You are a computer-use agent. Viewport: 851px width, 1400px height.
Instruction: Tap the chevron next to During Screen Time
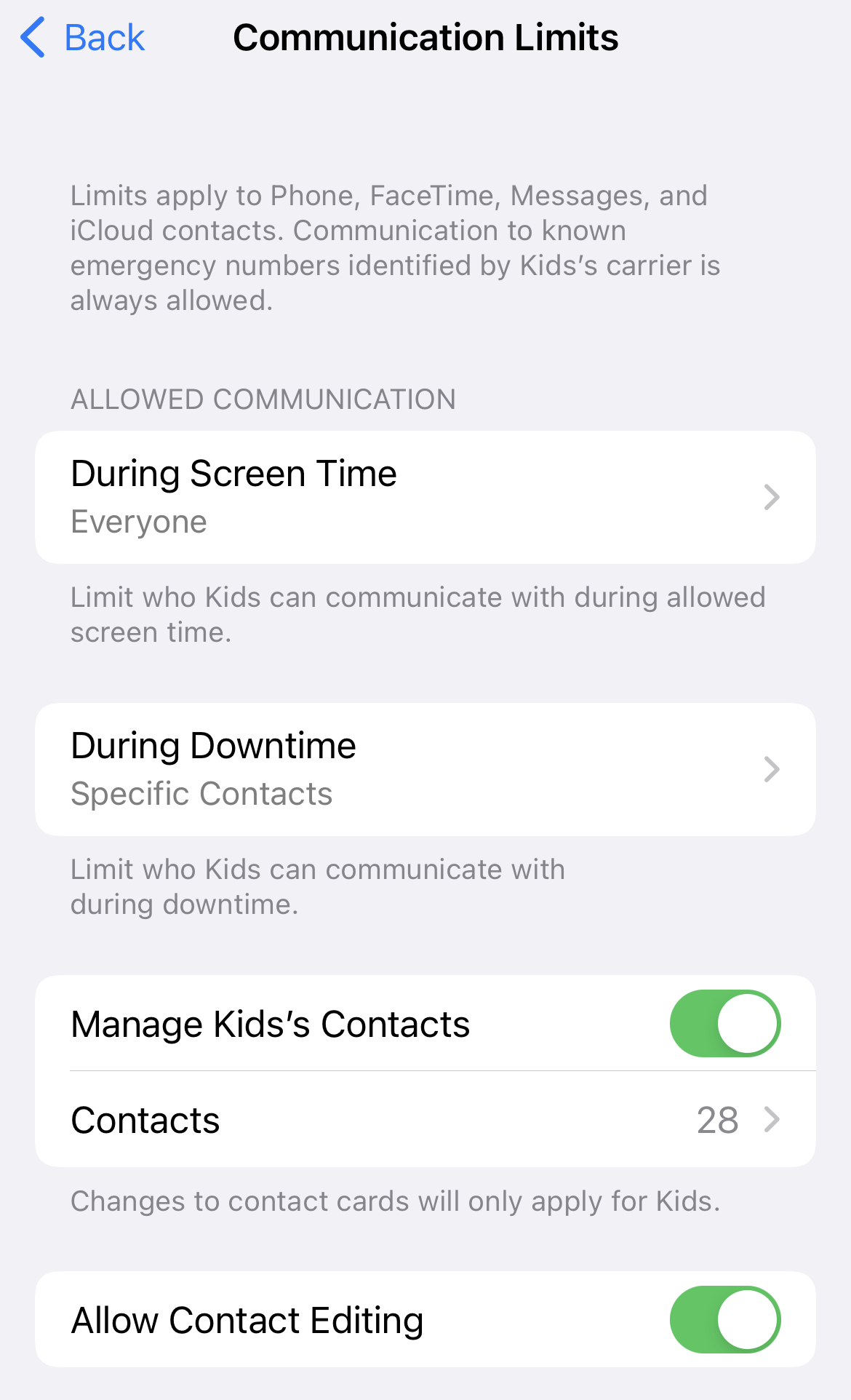[x=771, y=496]
